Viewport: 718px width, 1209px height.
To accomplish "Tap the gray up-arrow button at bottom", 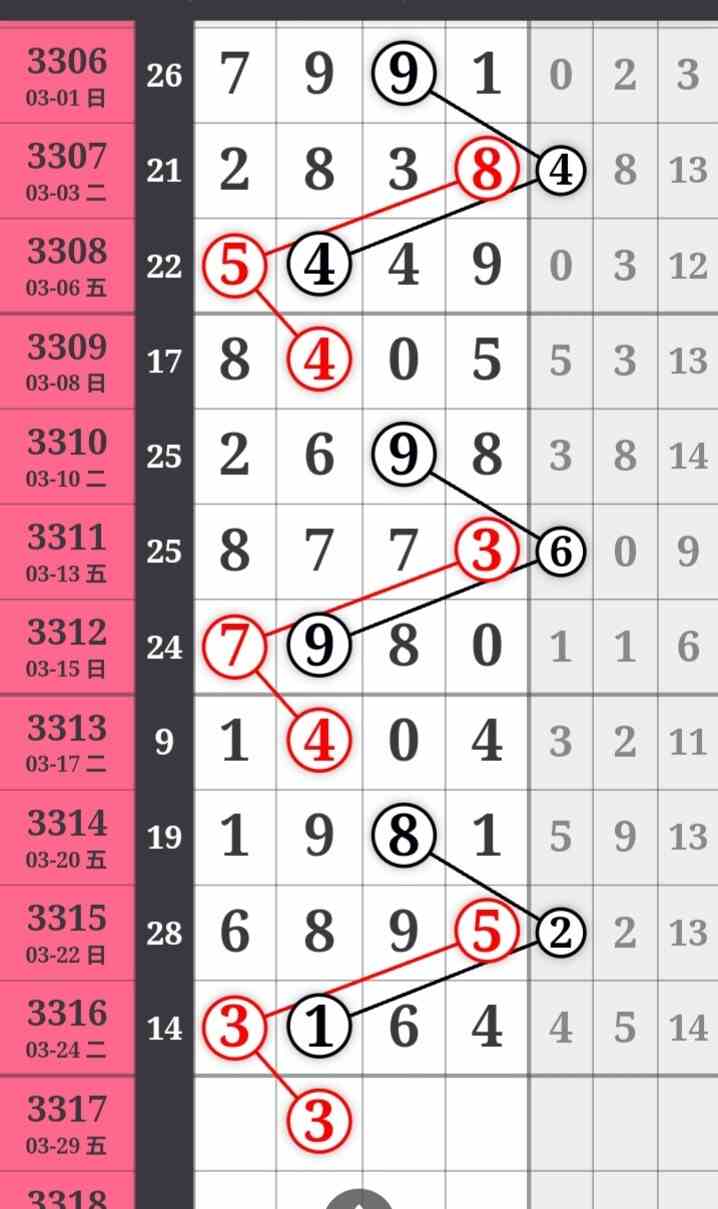I will tap(360, 1200).
